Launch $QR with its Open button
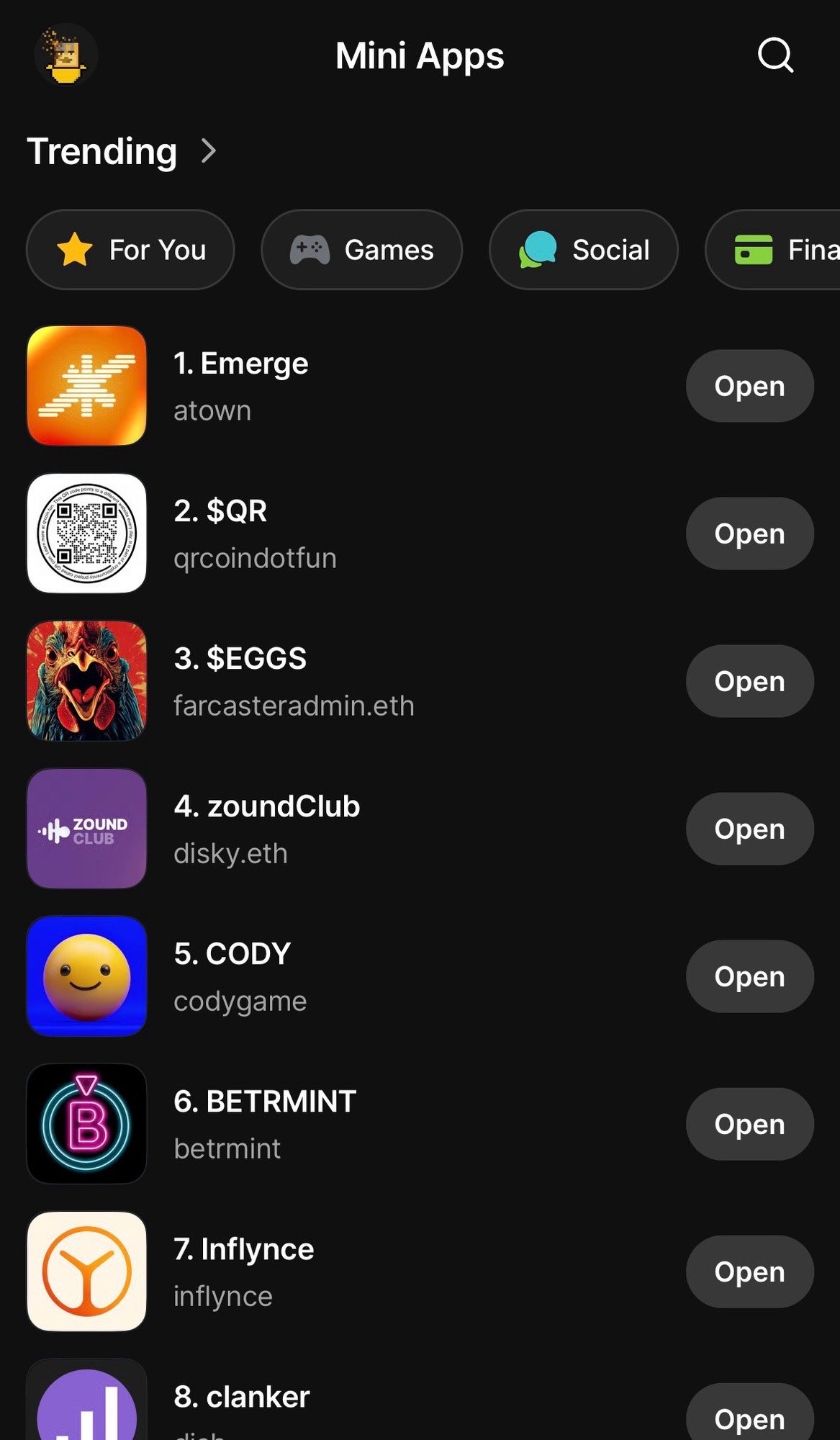The width and height of the screenshot is (840, 1440). (749, 534)
